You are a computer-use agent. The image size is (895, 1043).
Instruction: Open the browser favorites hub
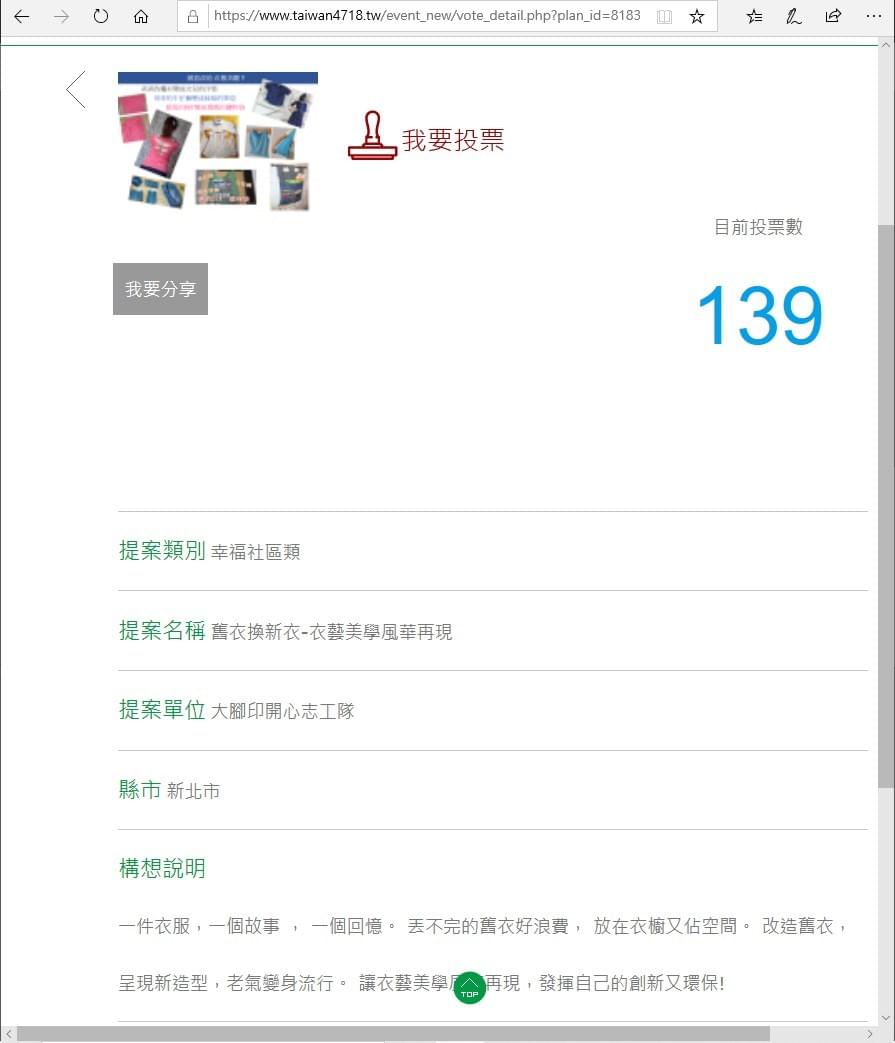pos(755,16)
